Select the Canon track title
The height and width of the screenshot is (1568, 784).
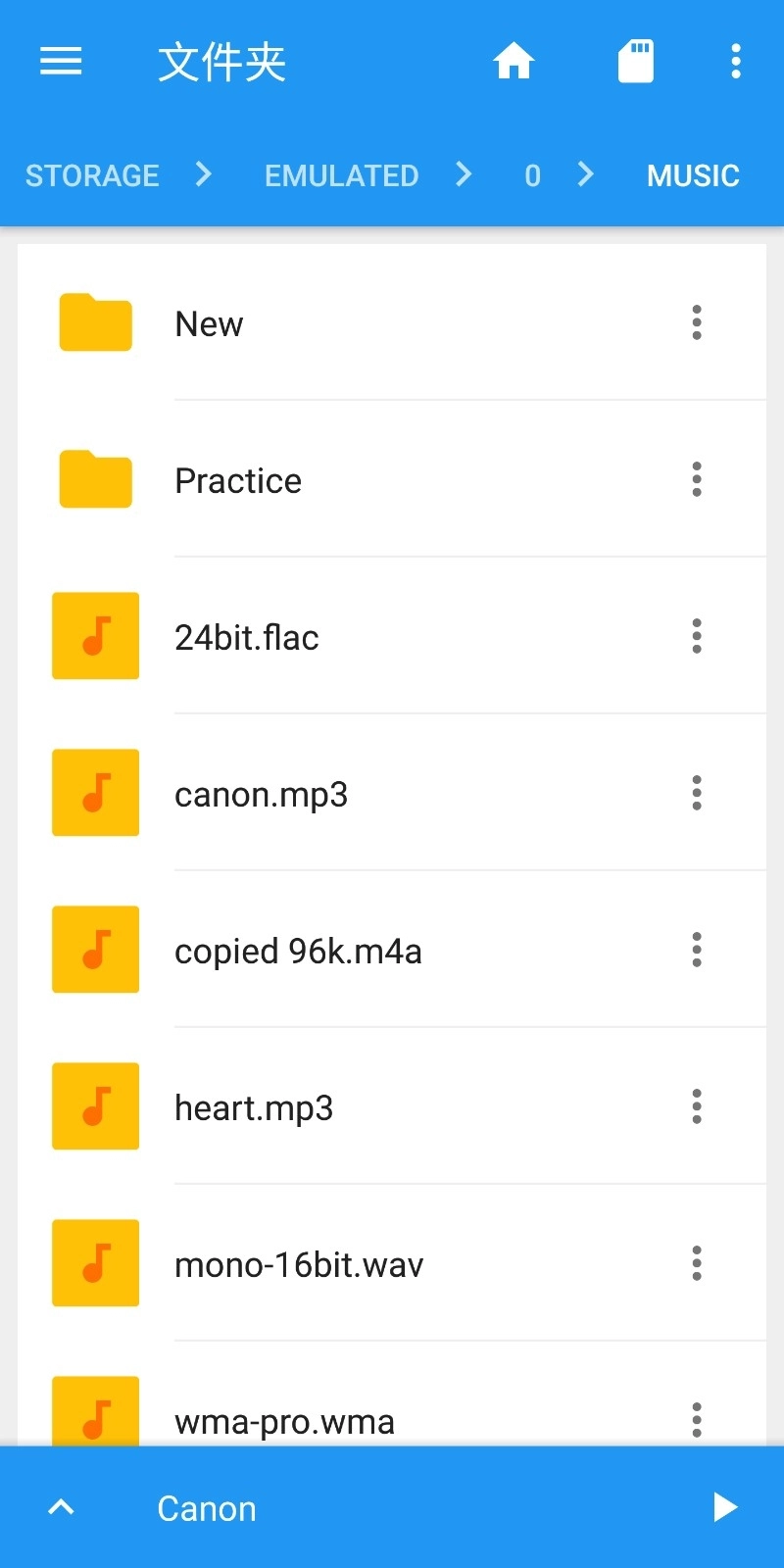click(206, 1507)
